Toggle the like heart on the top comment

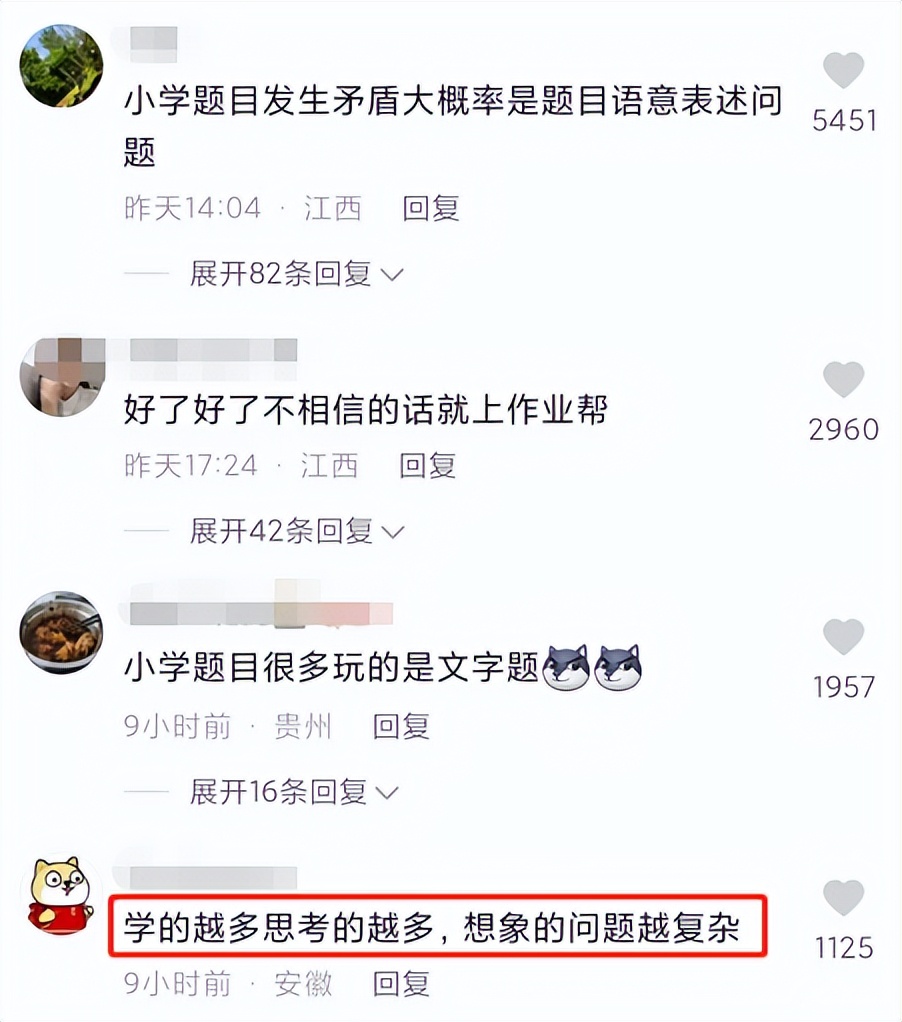coord(844,70)
